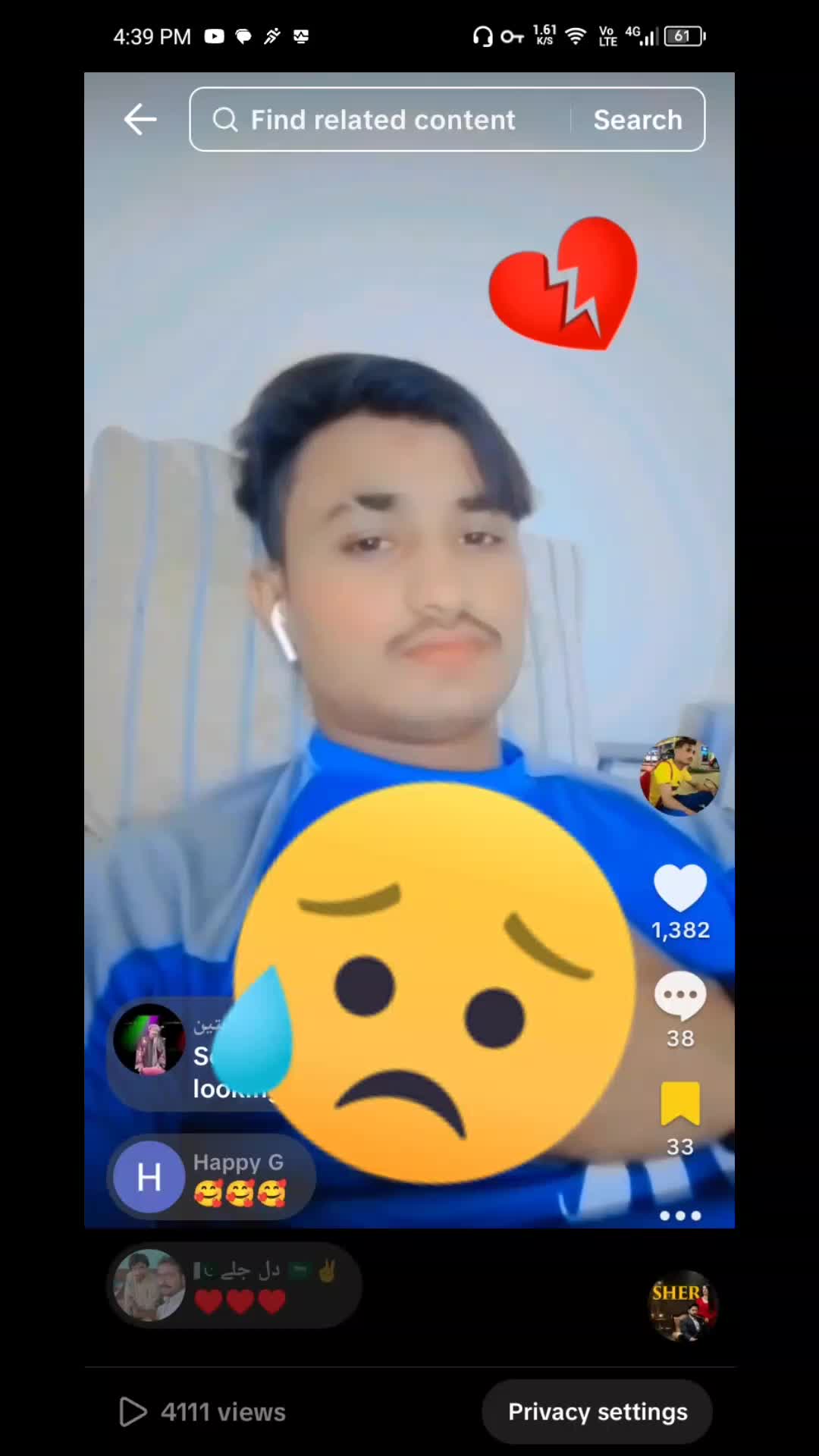The height and width of the screenshot is (1456, 819).
Task: Save the video to favorites
Action: point(680,1104)
